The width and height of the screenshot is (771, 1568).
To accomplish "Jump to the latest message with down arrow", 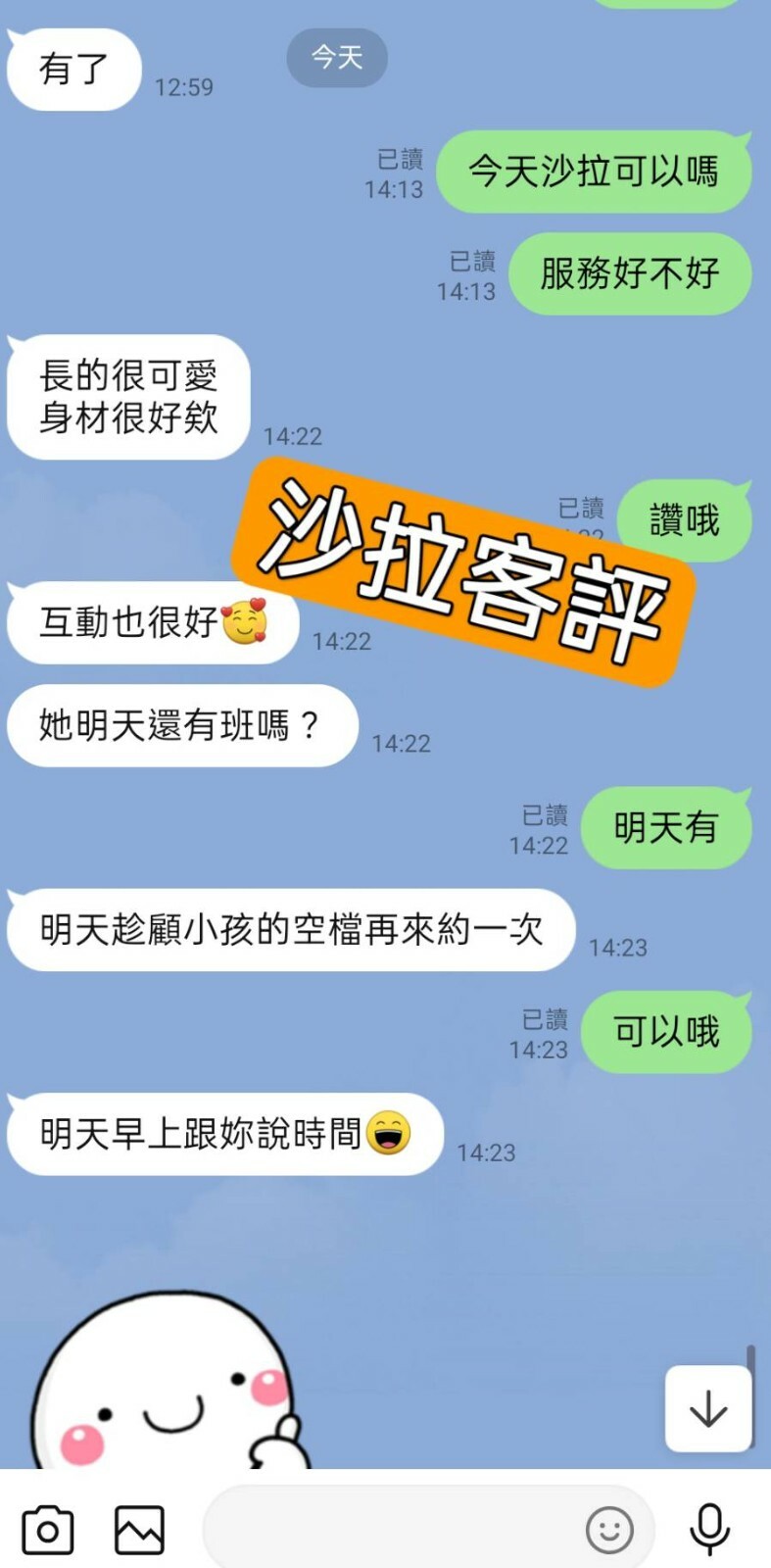I will [x=708, y=1409].
